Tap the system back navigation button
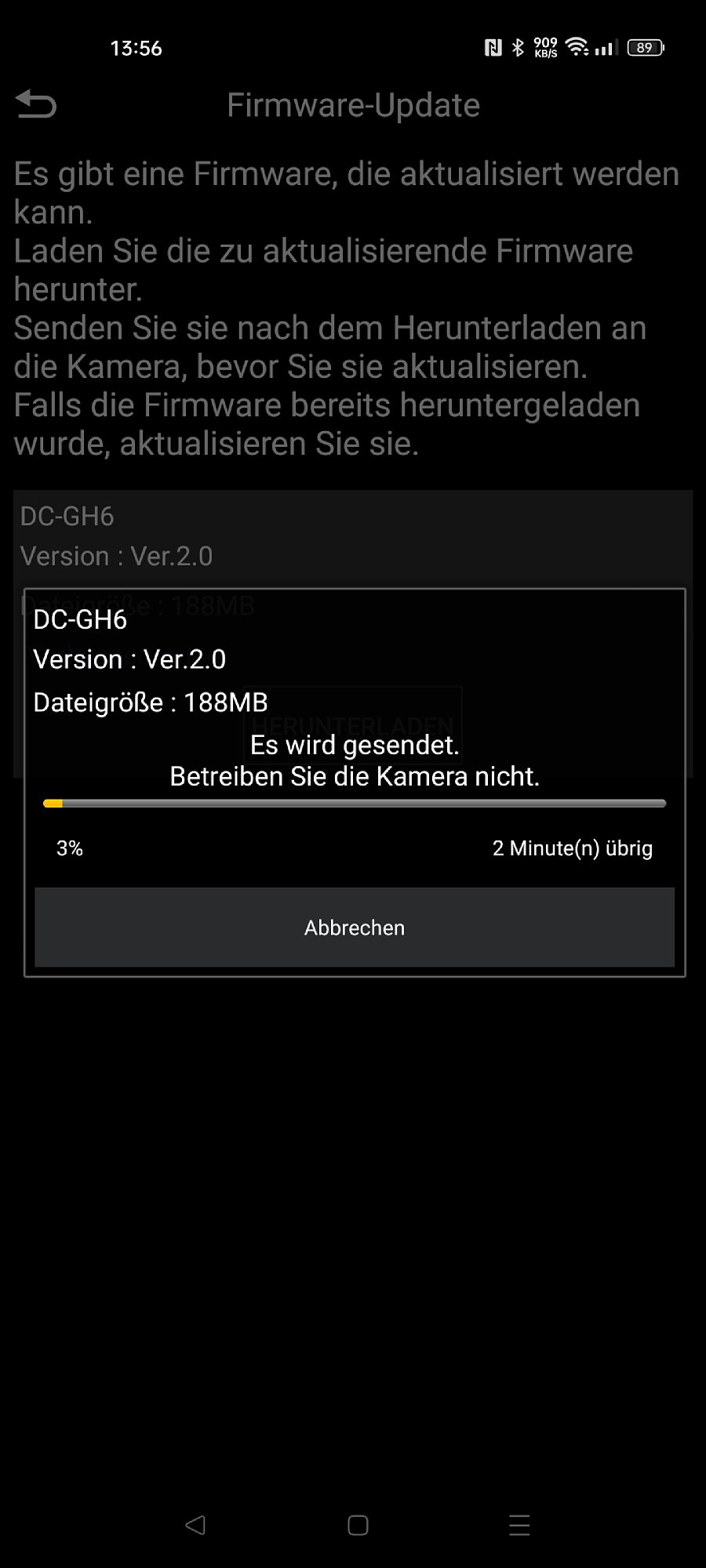Screen dimensions: 706x1568 coord(195,1525)
